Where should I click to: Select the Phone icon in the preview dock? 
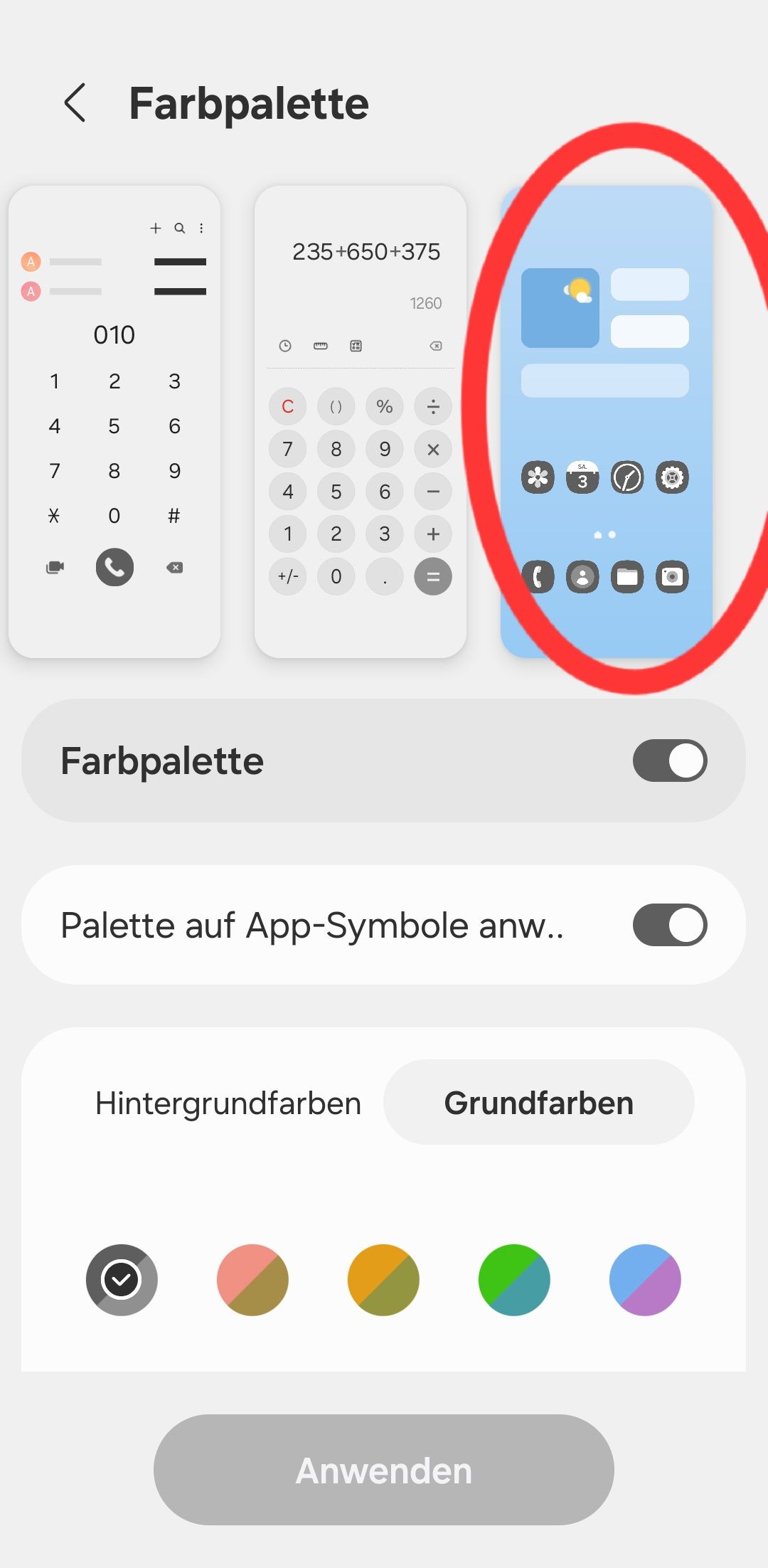pos(538,577)
